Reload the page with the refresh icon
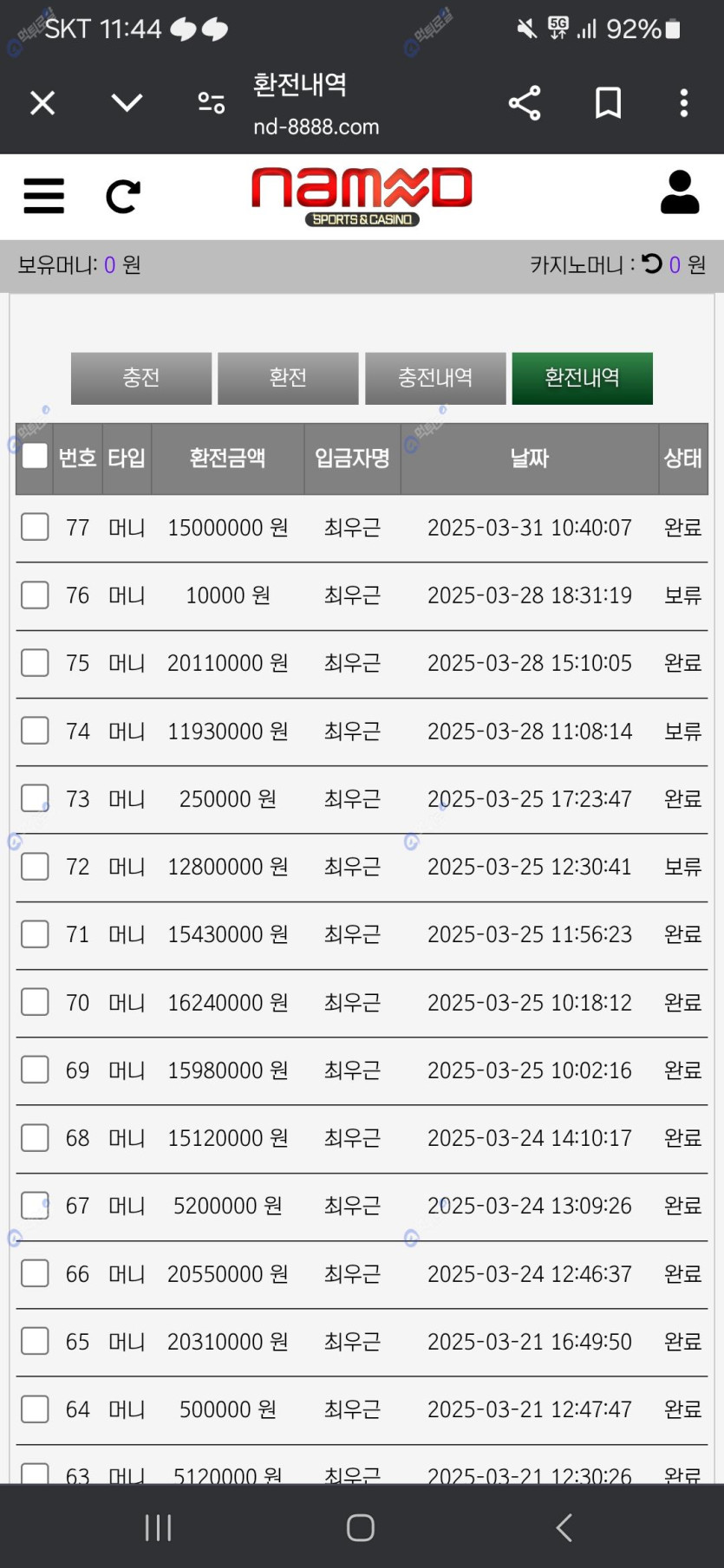This screenshot has width=724, height=1568. click(x=122, y=197)
